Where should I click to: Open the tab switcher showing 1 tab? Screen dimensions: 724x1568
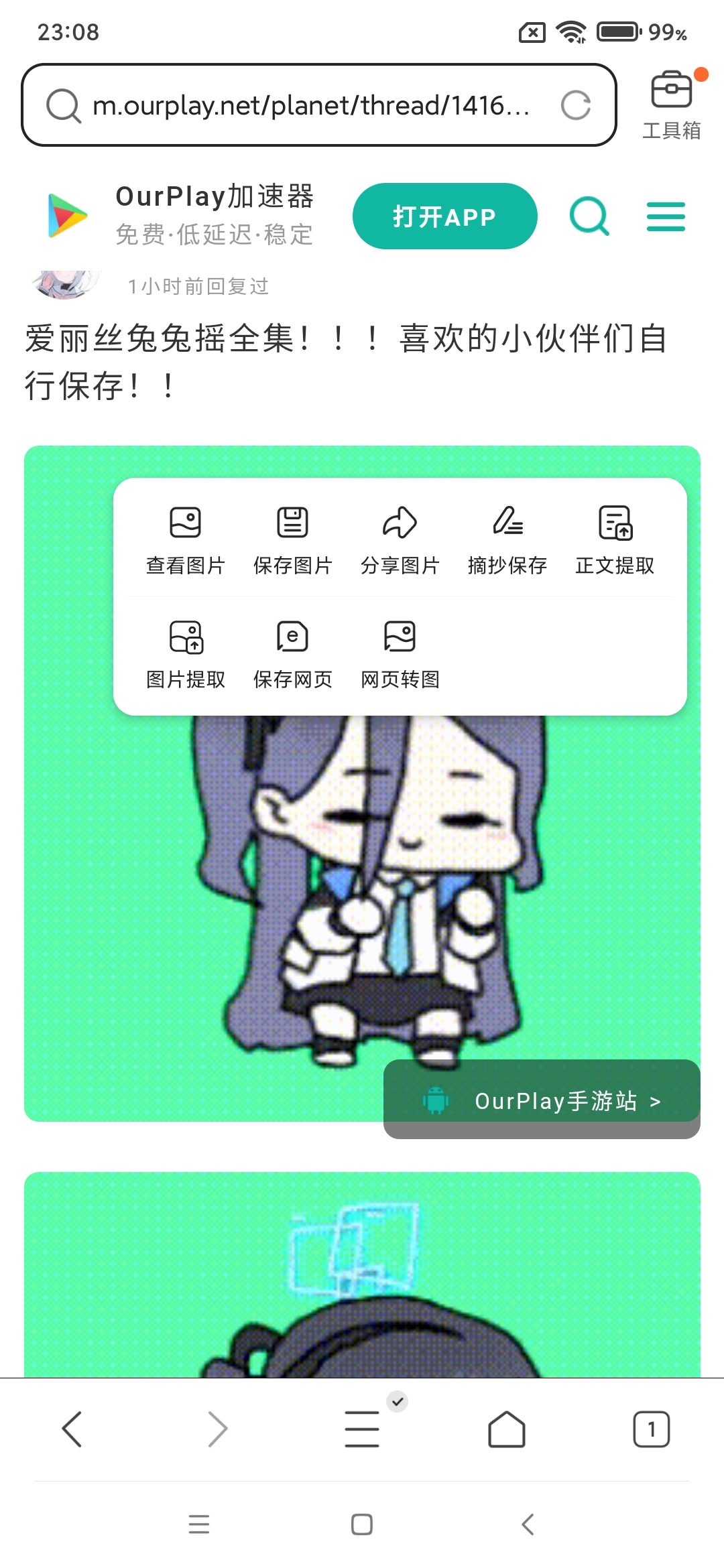(x=651, y=1429)
